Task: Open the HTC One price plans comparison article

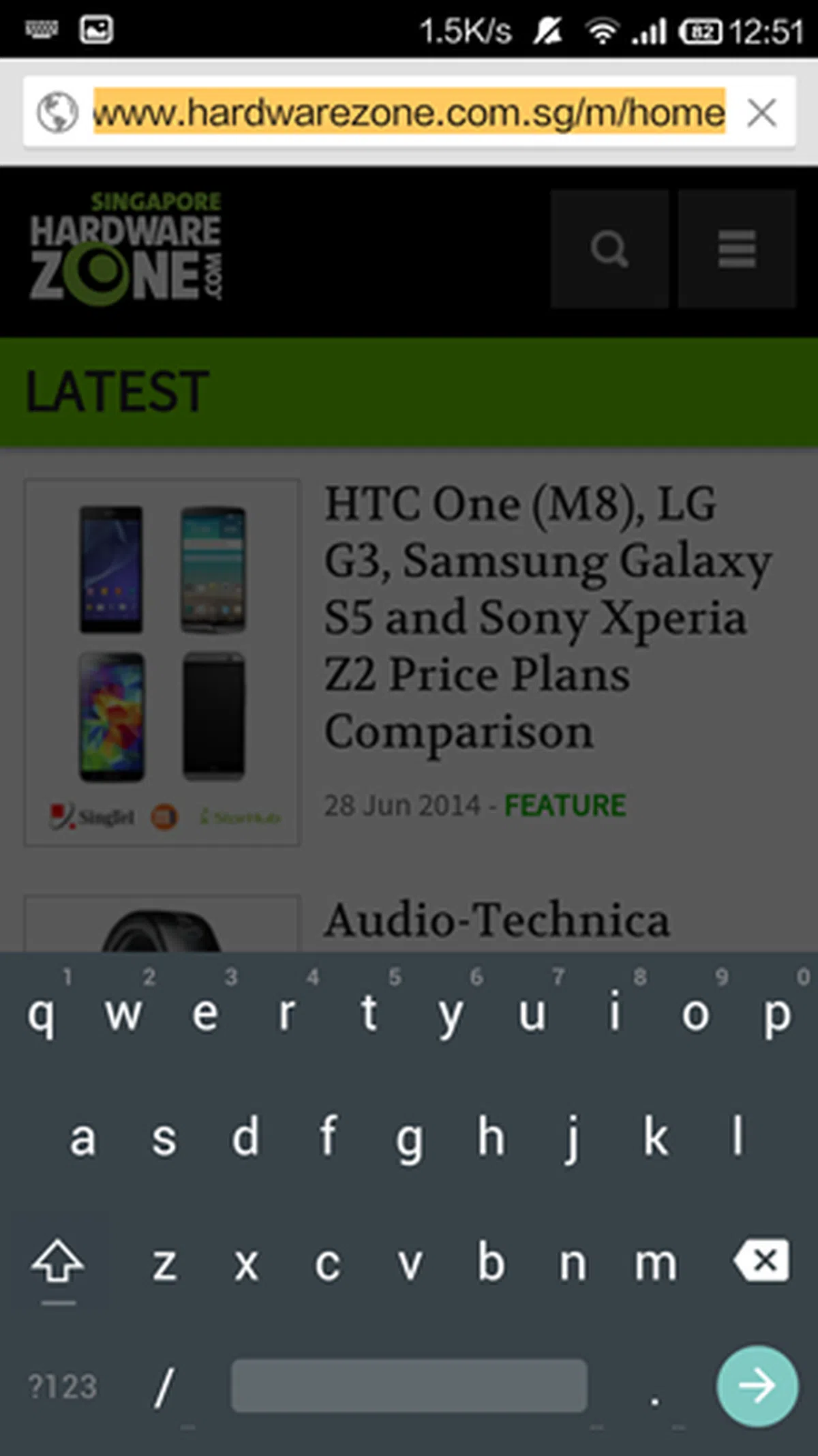Action: pos(545,617)
